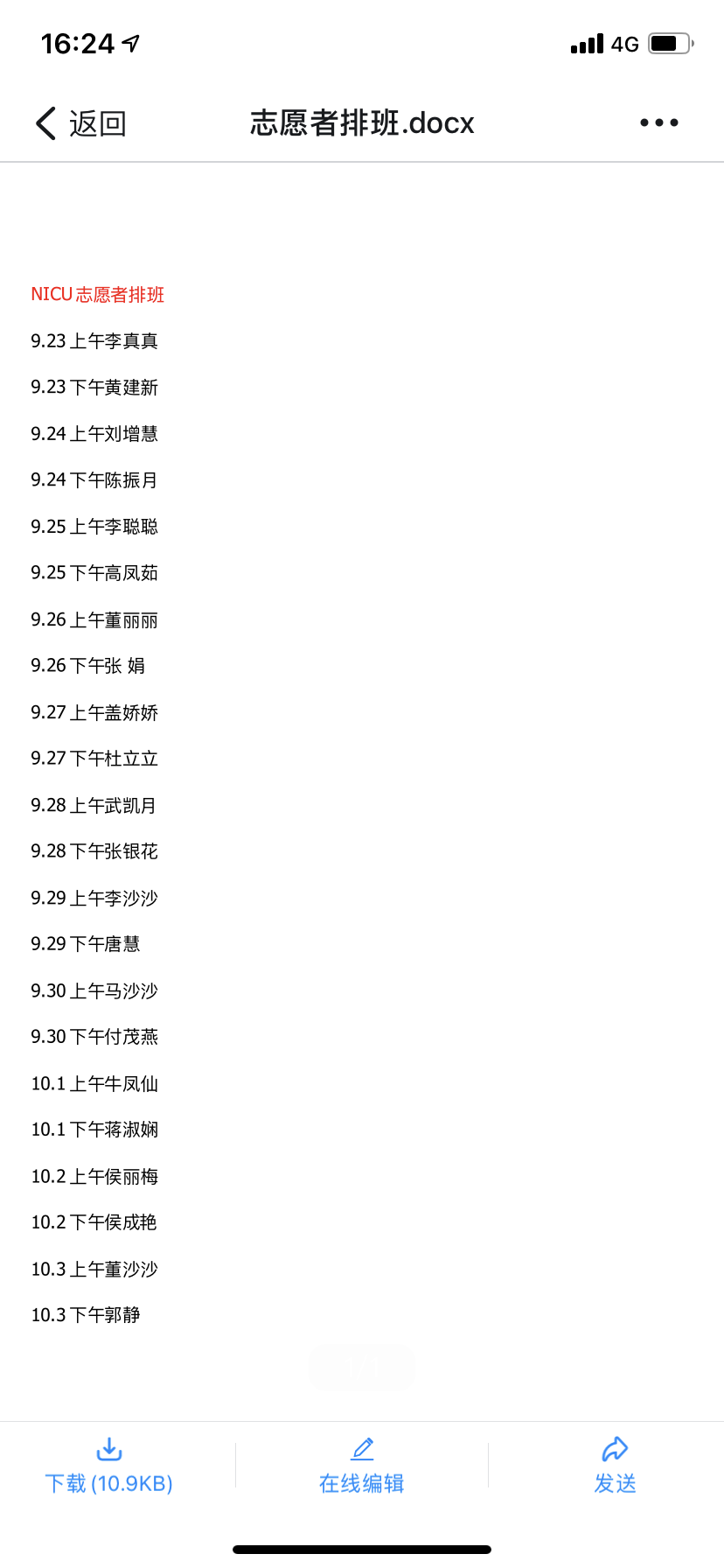Send the file using 发送
724x1568 pixels.
[616, 1466]
